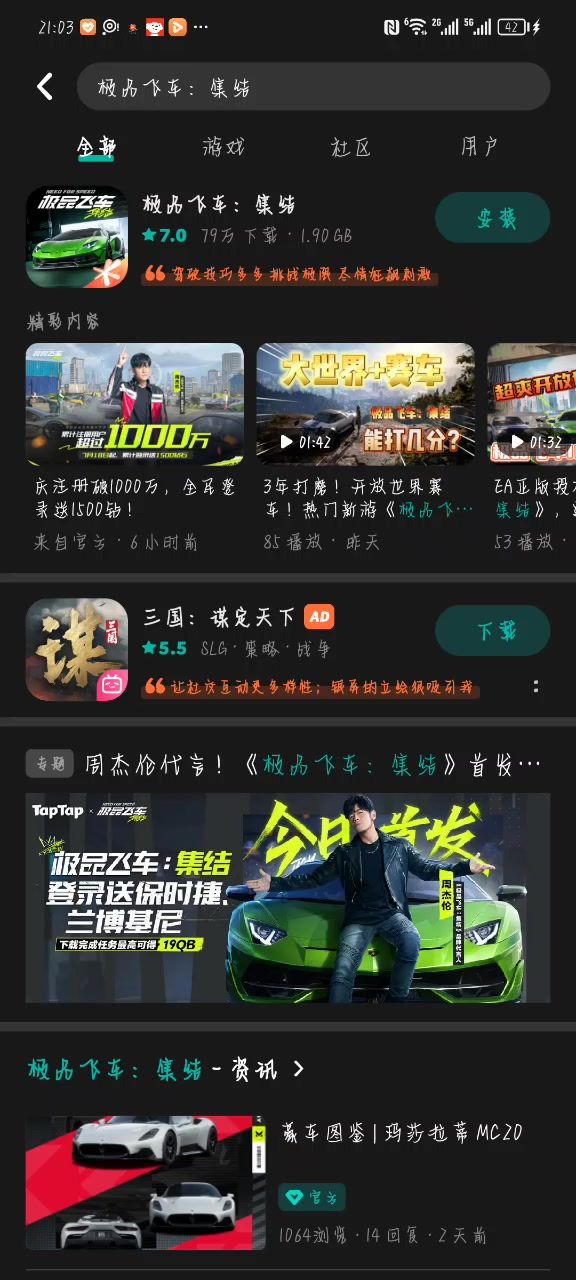The image size is (576, 1280).
Task: Go back using the top-left arrow
Action: point(45,87)
